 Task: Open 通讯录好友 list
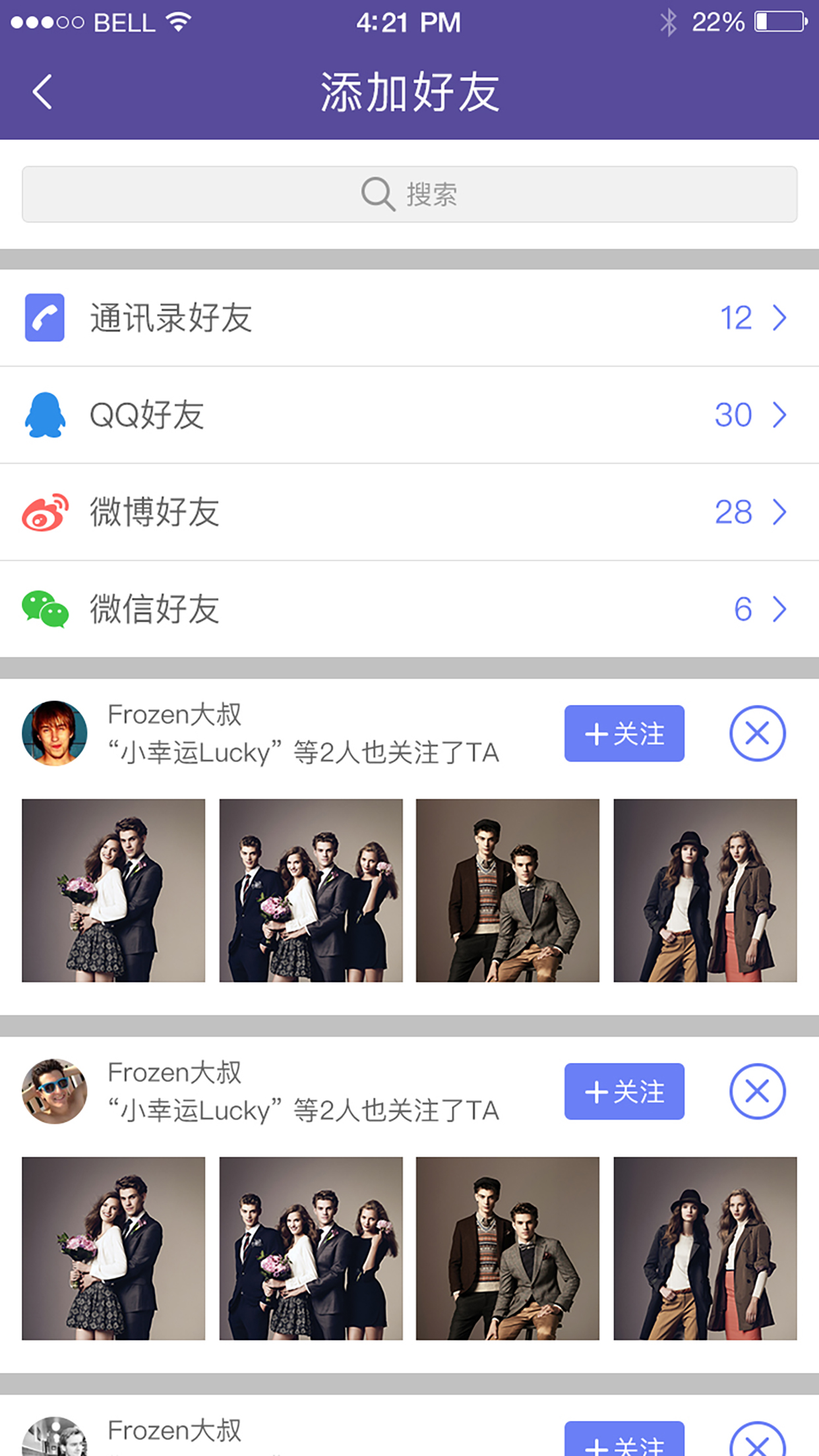click(x=409, y=318)
